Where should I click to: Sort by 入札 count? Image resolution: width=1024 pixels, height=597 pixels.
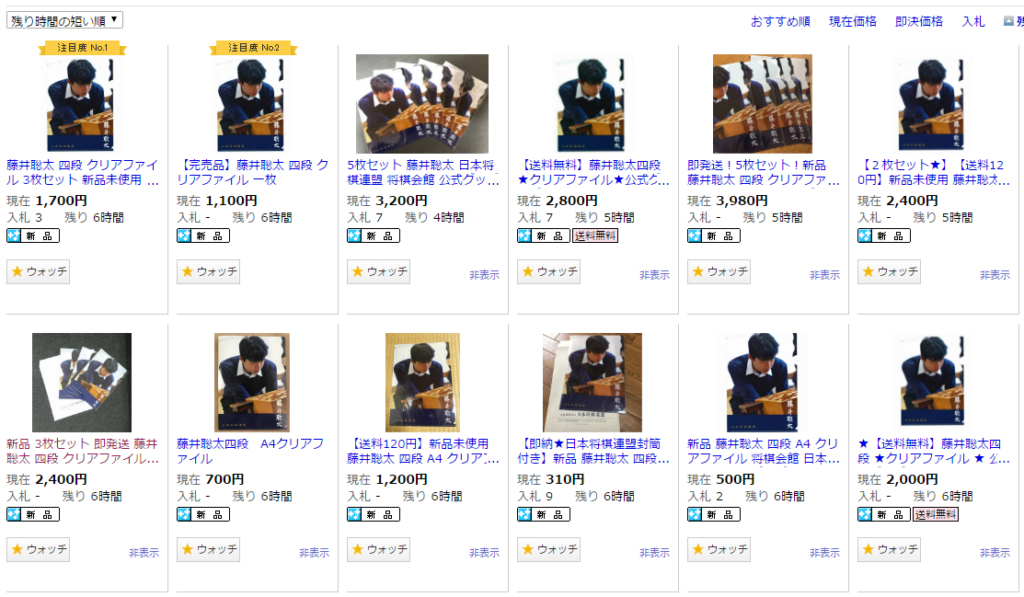pyautogui.click(x=973, y=21)
